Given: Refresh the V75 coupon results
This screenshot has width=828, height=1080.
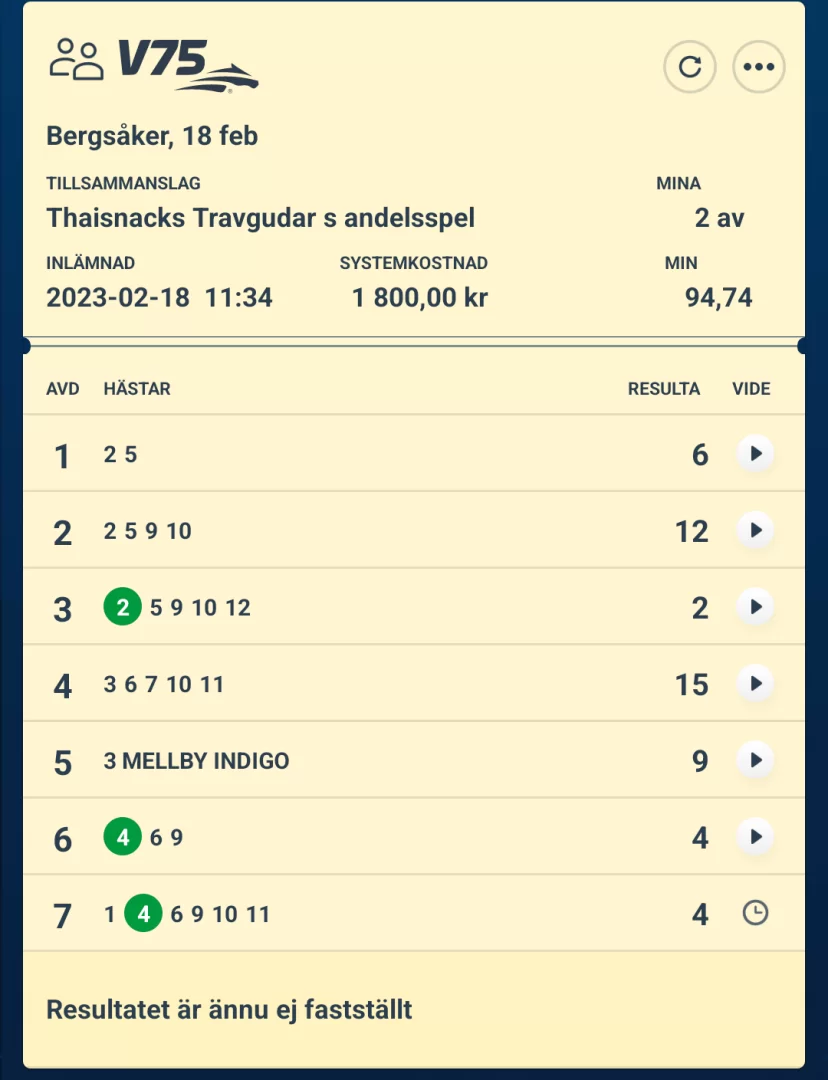Looking at the screenshot, I should click(690, 67).
